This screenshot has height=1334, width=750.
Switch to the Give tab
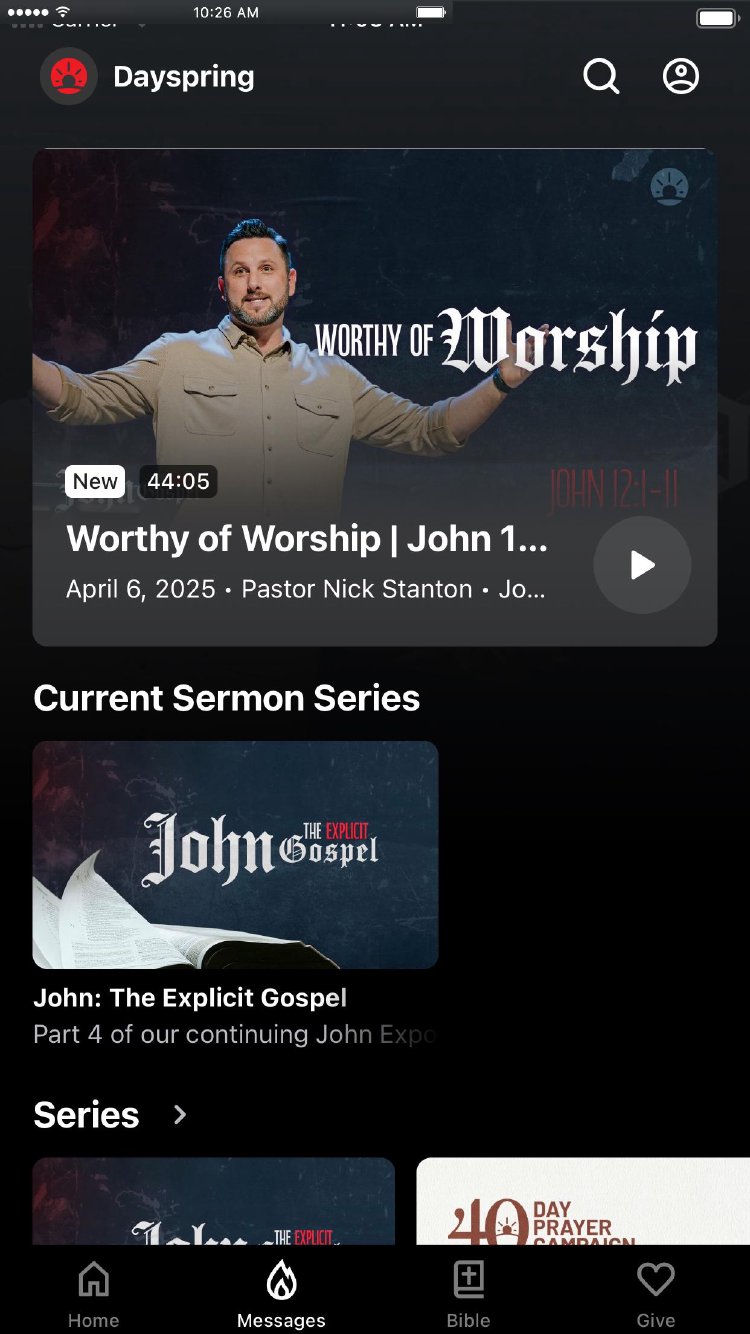point(656,1294)
